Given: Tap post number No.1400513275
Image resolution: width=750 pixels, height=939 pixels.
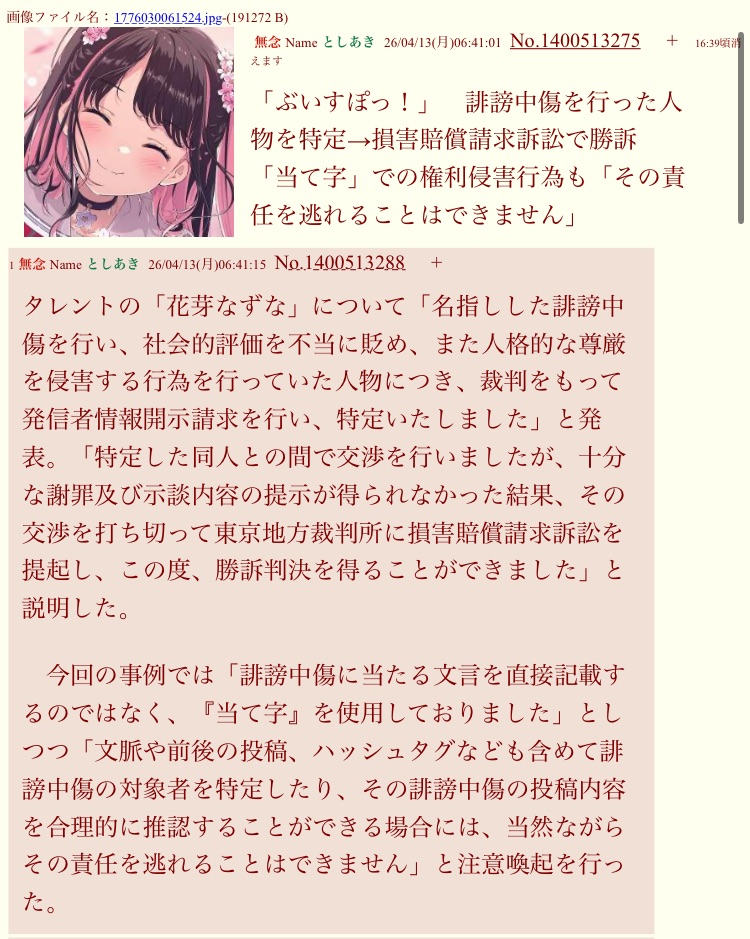Looking at the screenshot, I should 574,41.
